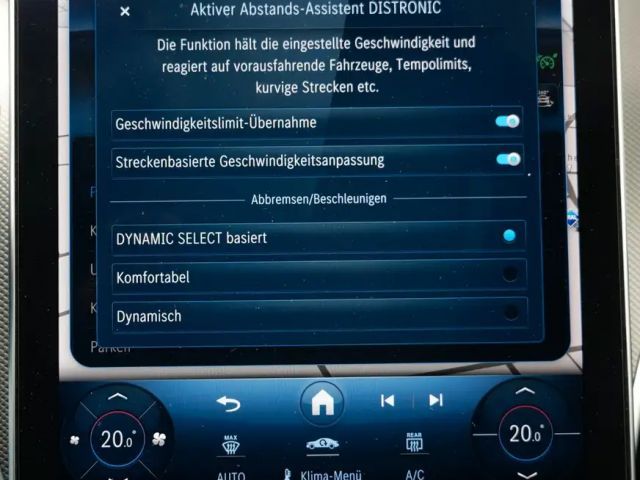Turn on MAX windshield defrost
This screenshot has height=480, width=640.
pyautogui.click(x=231, y=444)
